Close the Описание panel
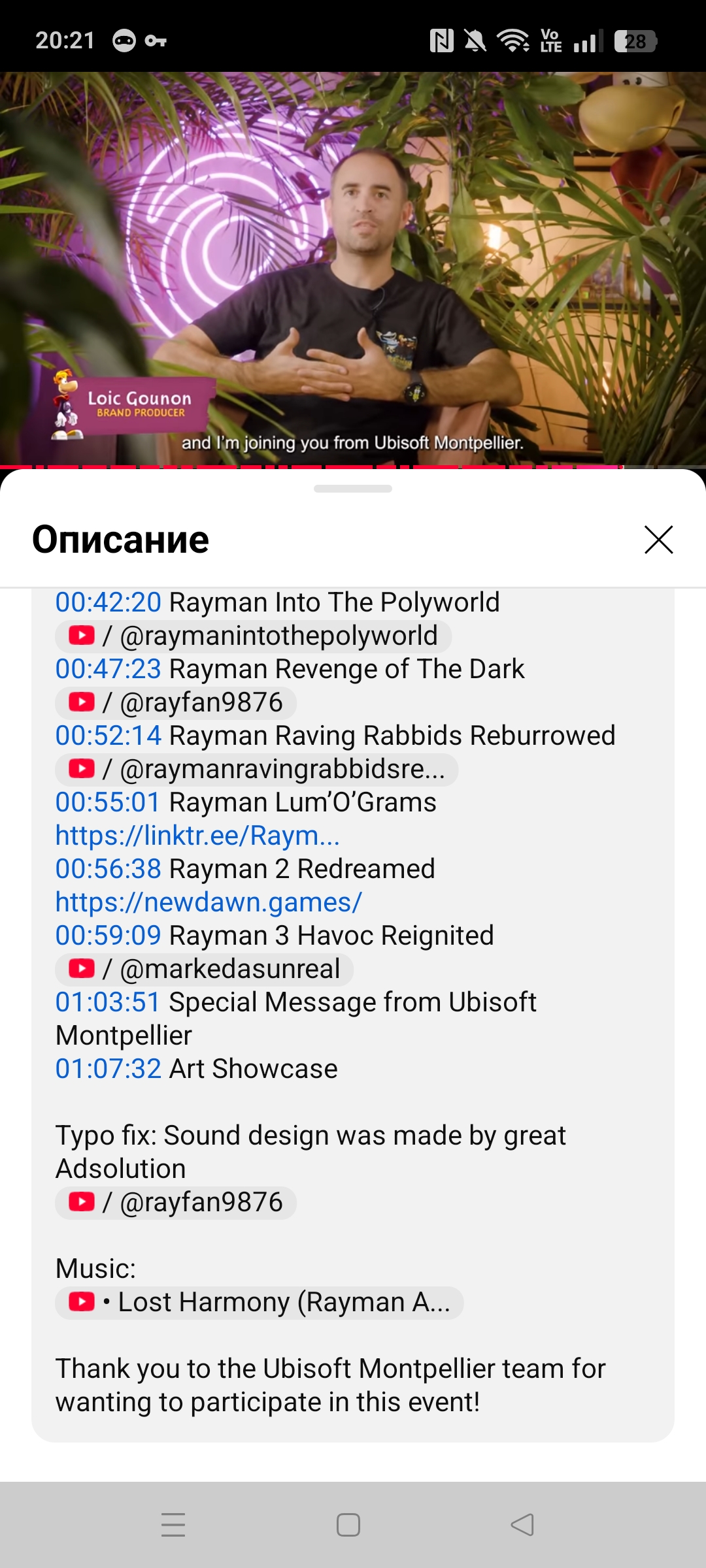Screen dimensions: 706x1568 [658, 540]
